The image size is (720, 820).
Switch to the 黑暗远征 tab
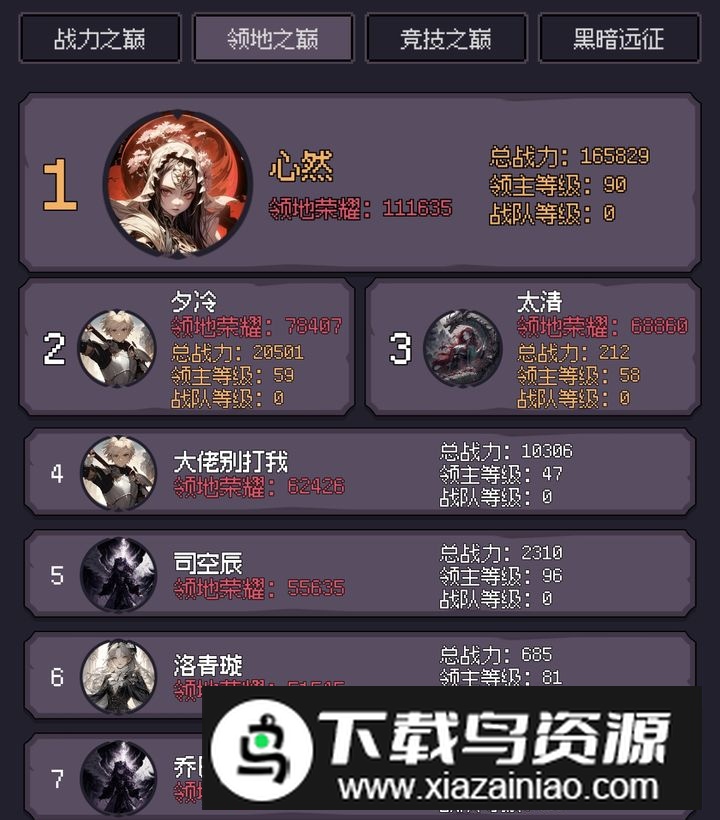(618, 39)
